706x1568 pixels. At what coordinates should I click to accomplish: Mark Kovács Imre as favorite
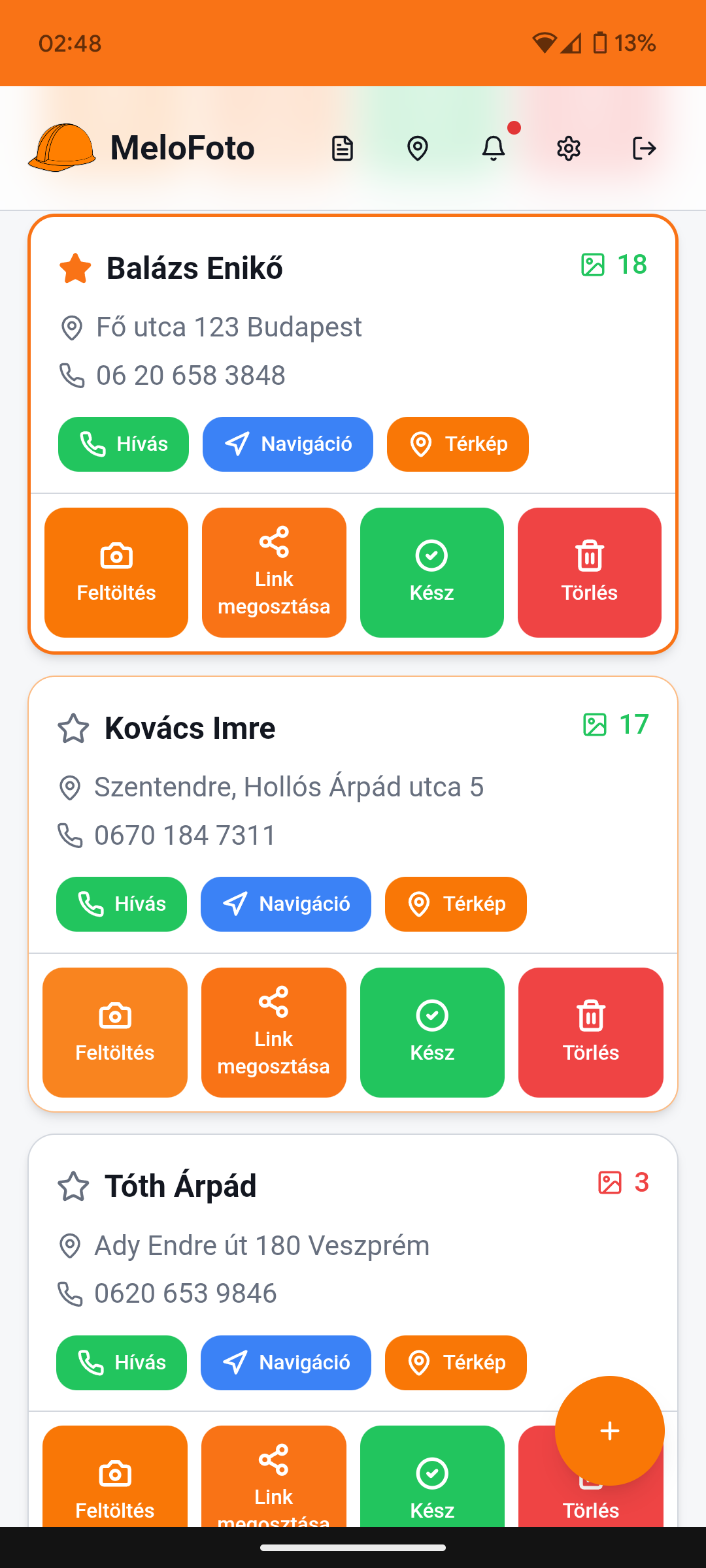click(73, 728)
